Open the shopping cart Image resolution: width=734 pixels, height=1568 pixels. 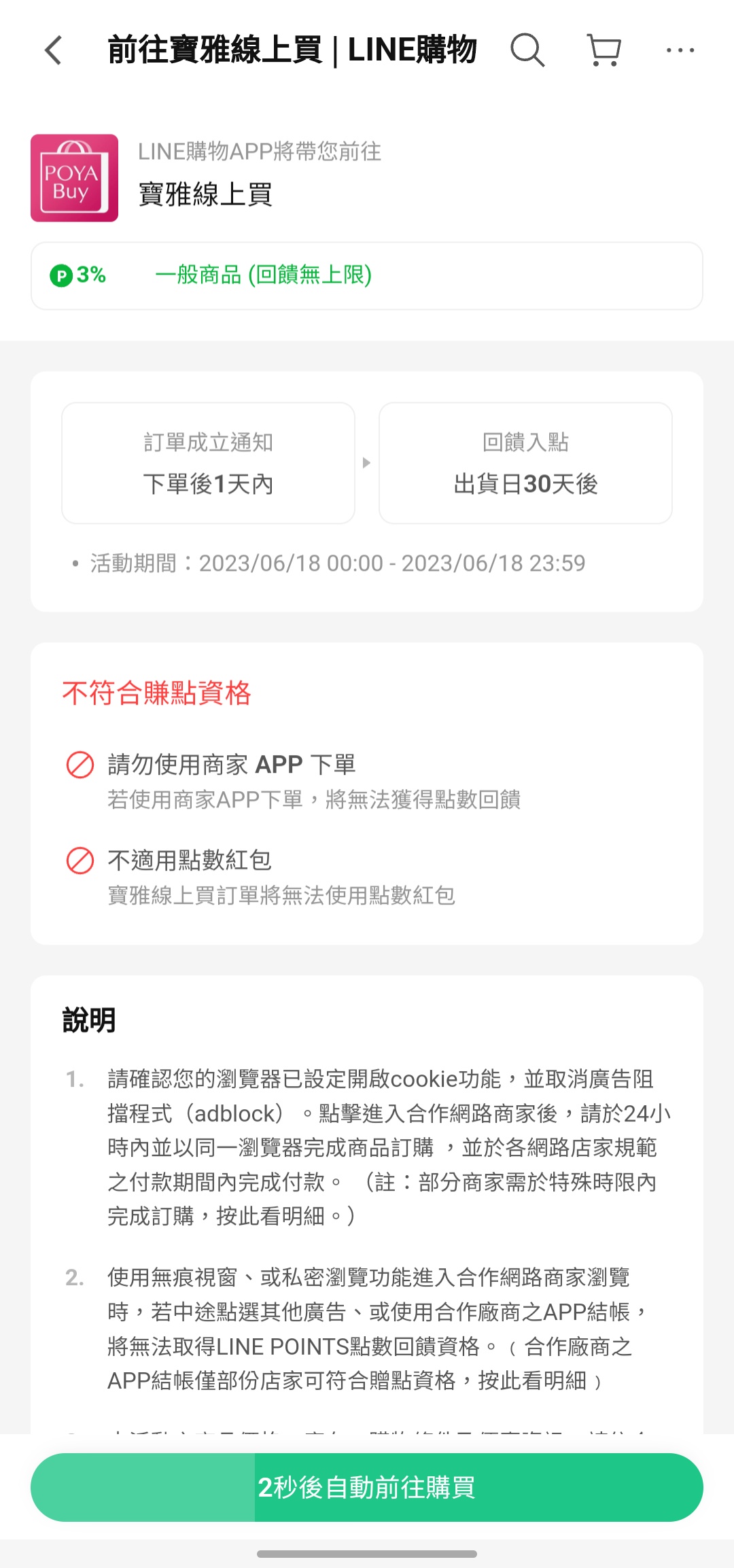click(604, 50)
